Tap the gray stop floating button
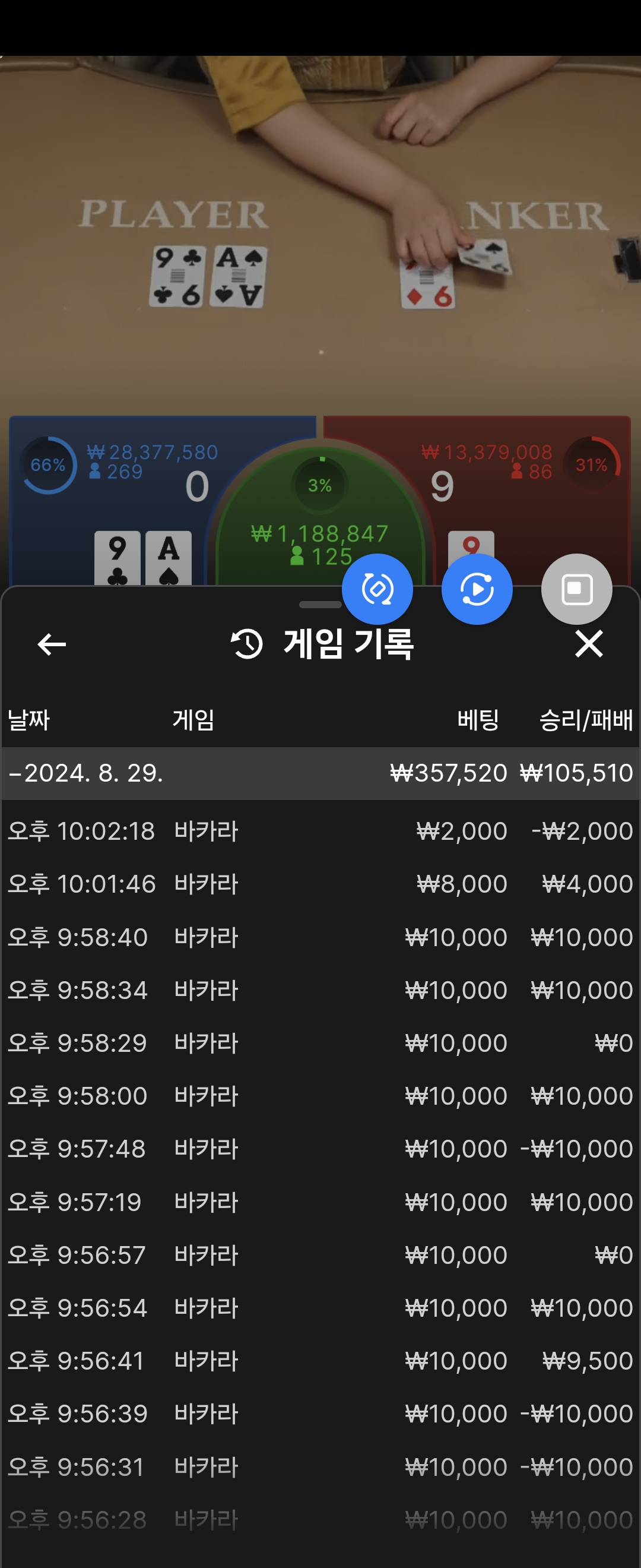The image size is (641, 1568). point(576,589)
